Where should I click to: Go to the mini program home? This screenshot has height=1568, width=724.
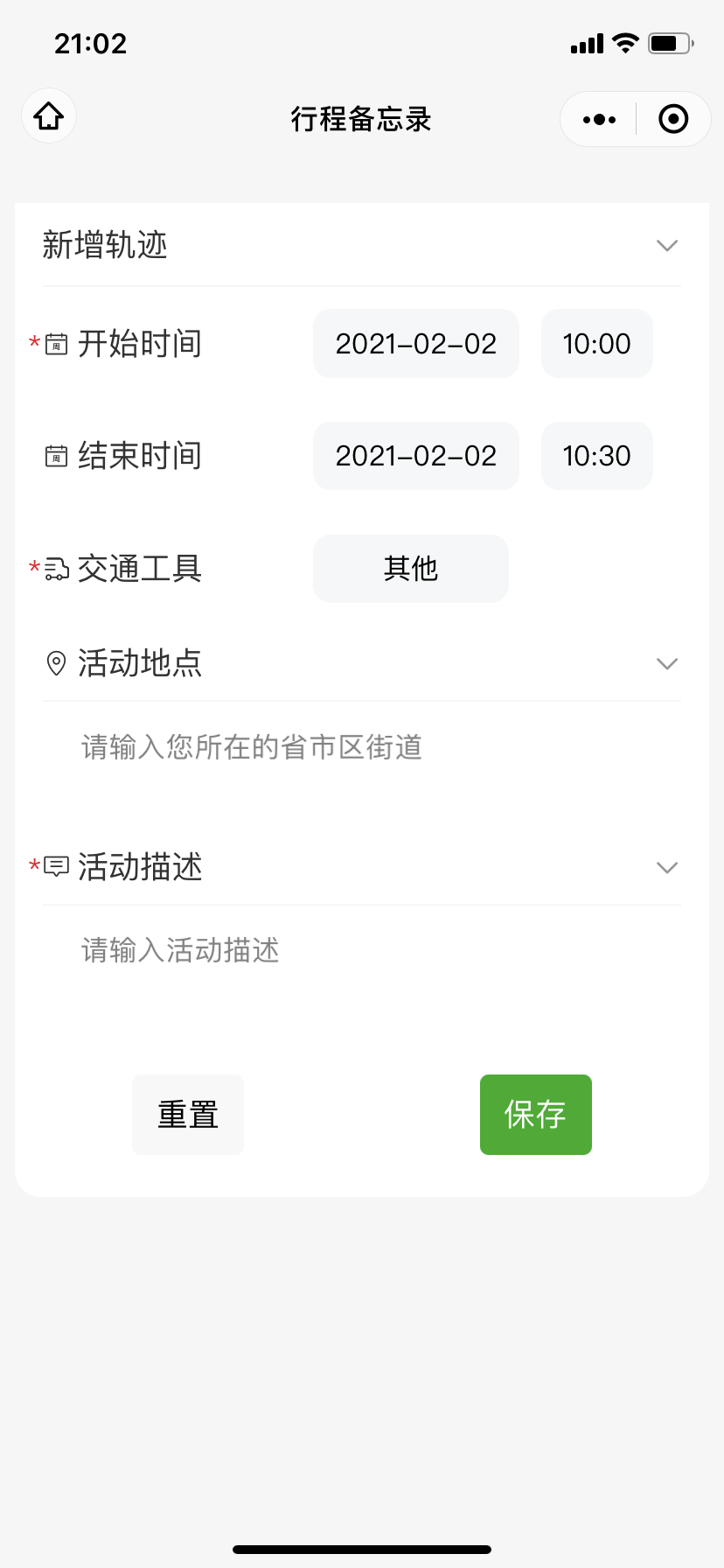tap(49, 116)
